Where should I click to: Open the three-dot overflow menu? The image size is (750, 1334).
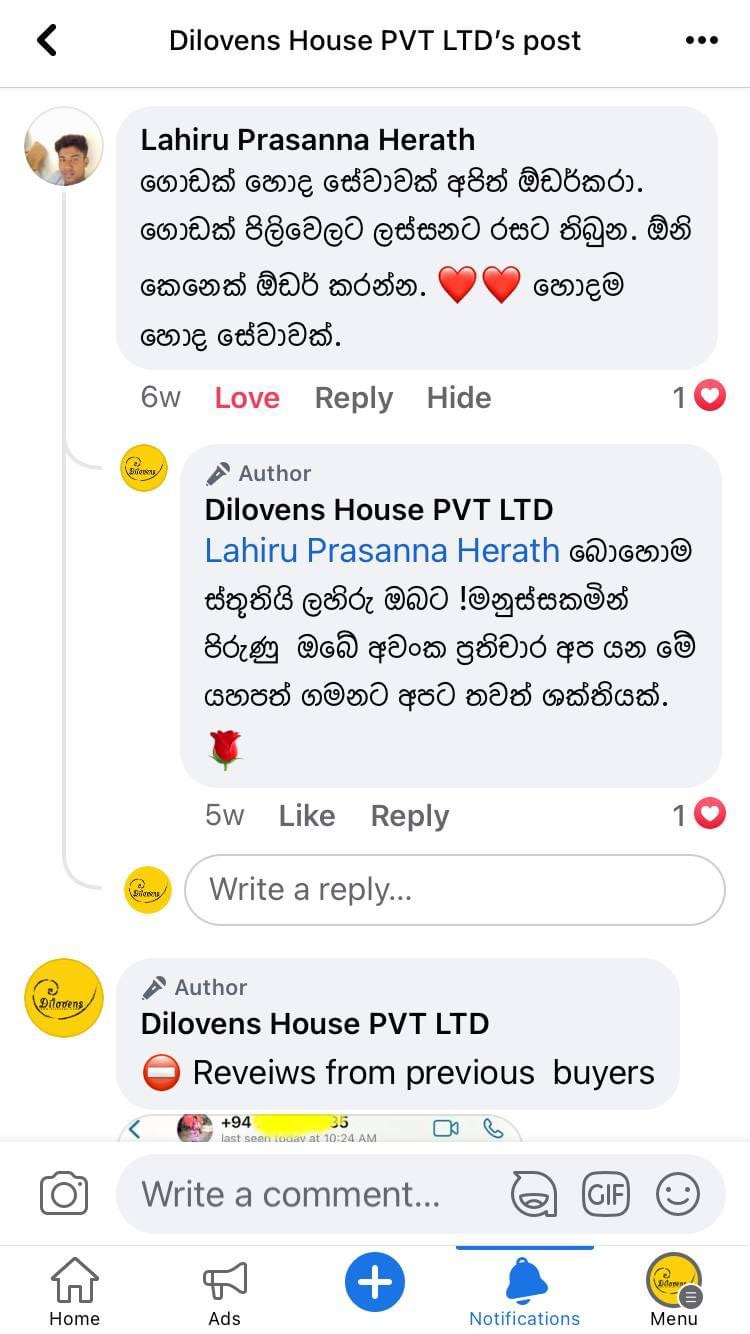(x=701, y=41)
